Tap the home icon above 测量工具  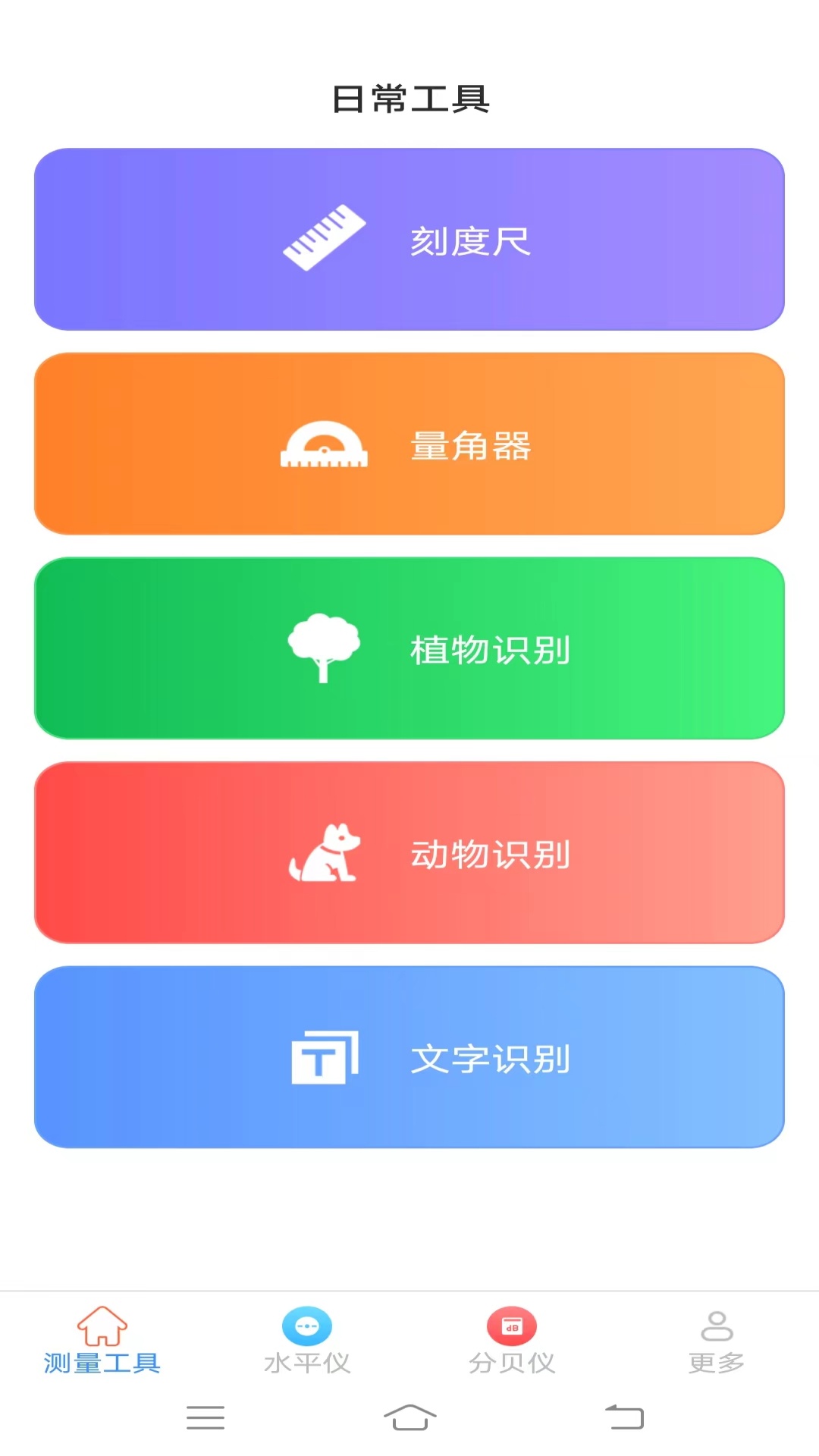pos(102,1323)
